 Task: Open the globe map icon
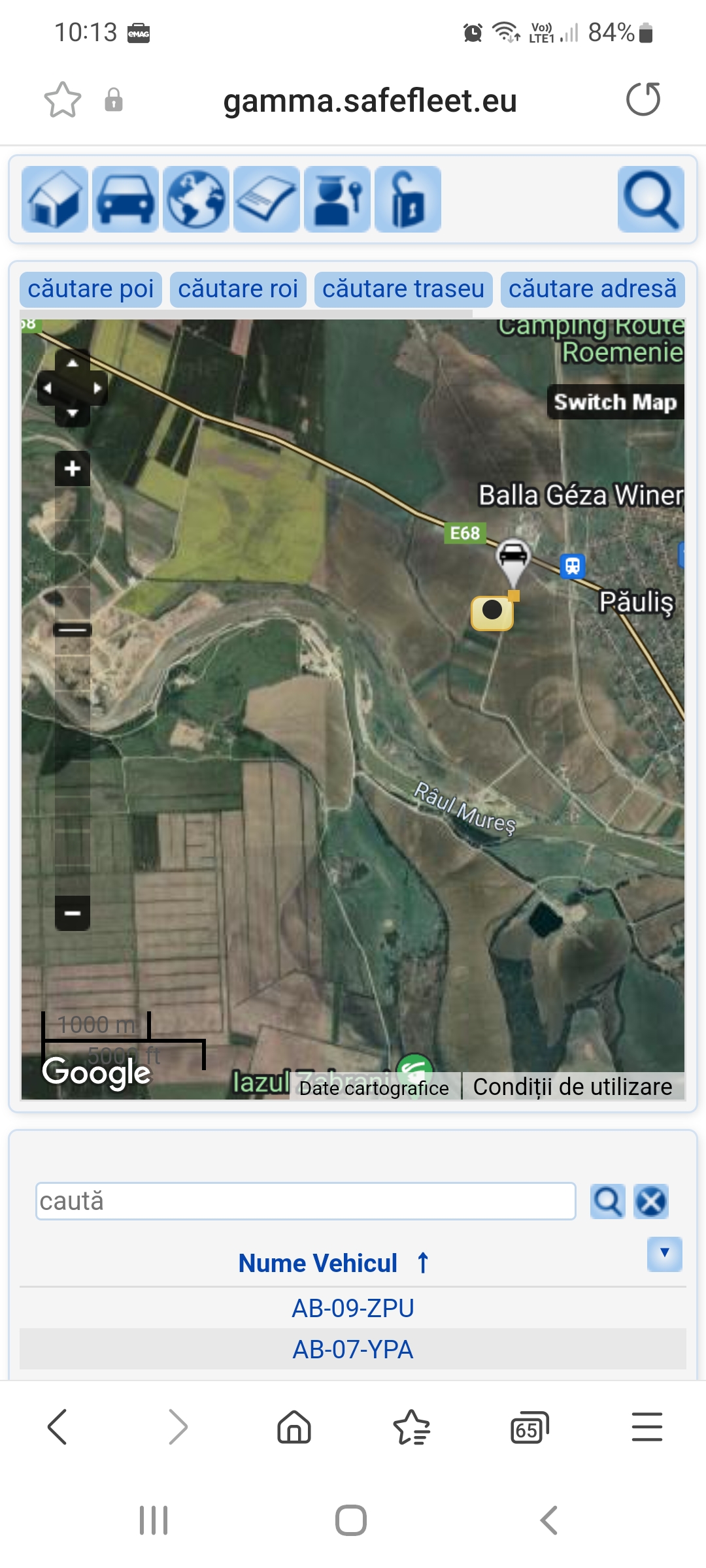(196, 199)
